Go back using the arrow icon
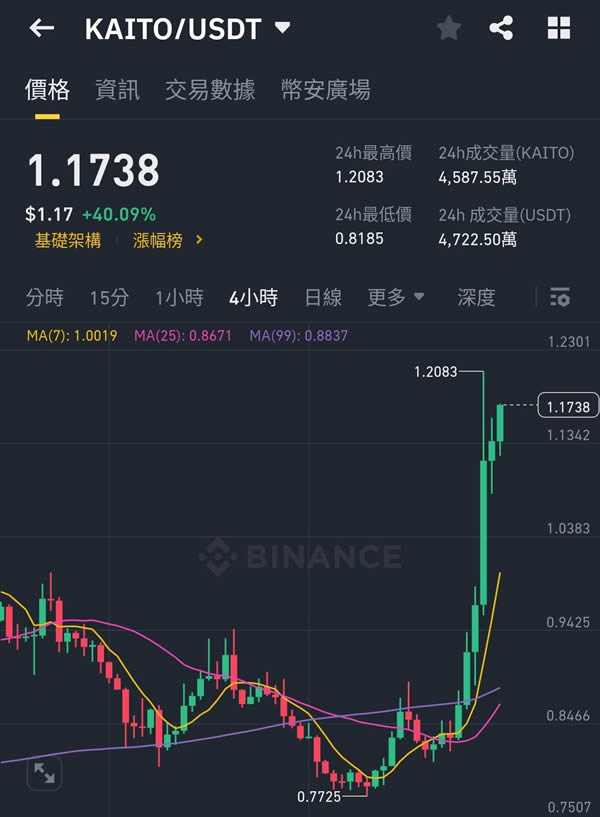 click(41, 28)
